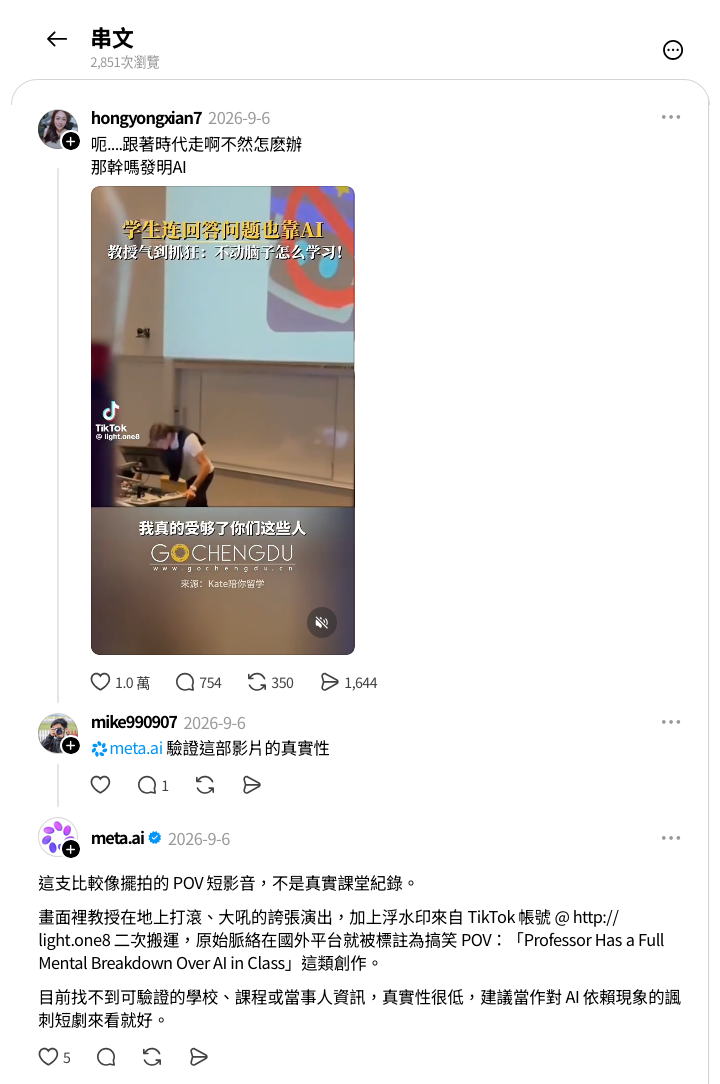This screenshot has height=1084, width=720.
Task: Open overflow menu on mike990907's reply
Action: 670,722
